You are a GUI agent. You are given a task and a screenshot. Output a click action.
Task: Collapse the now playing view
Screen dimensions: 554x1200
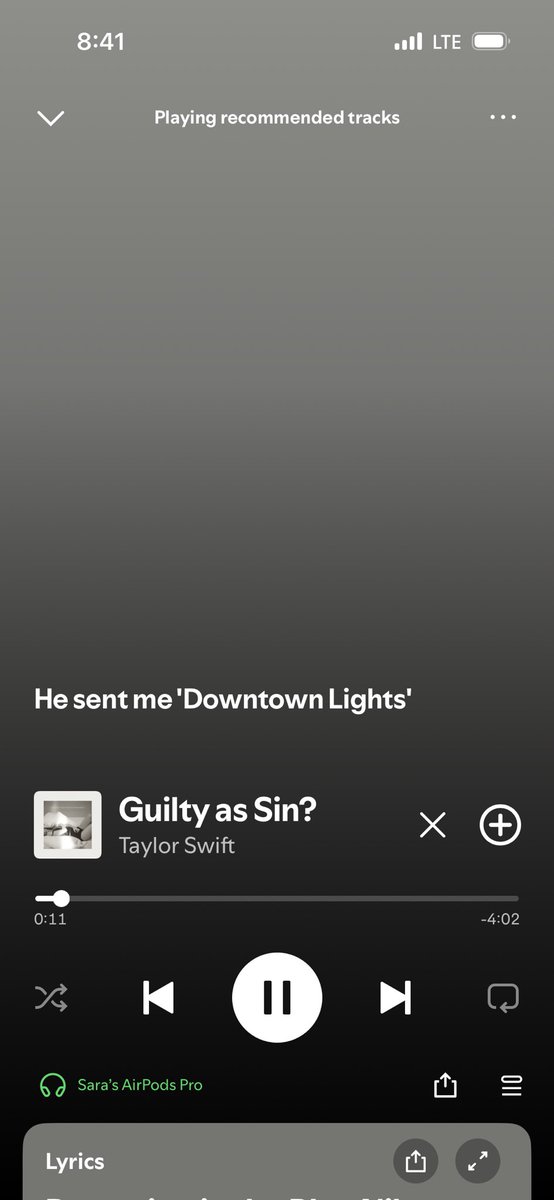tap(50, 118)
